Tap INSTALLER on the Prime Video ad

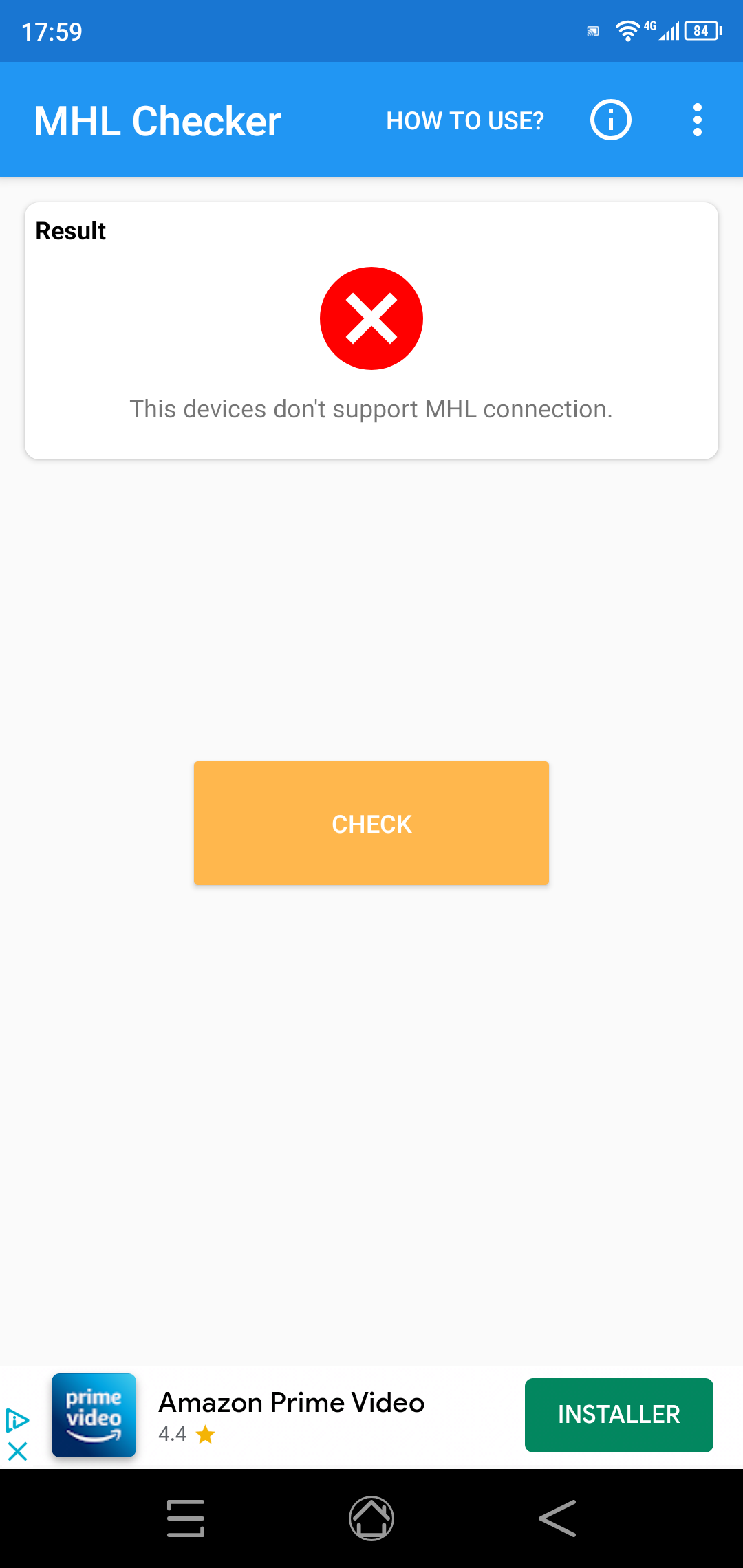[618, 1415]
